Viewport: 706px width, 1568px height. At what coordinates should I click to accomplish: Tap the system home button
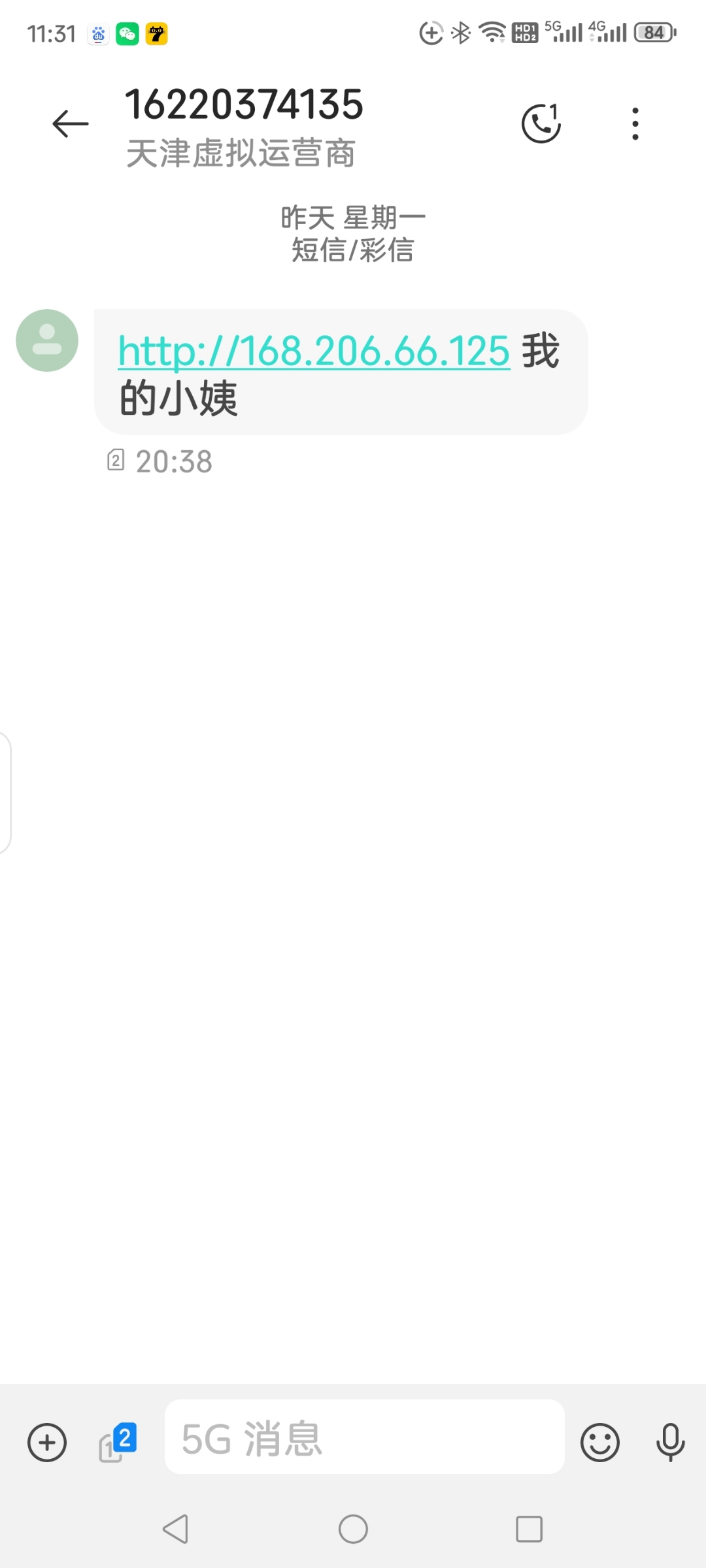pyautogui.click(x=353, y=1529)
